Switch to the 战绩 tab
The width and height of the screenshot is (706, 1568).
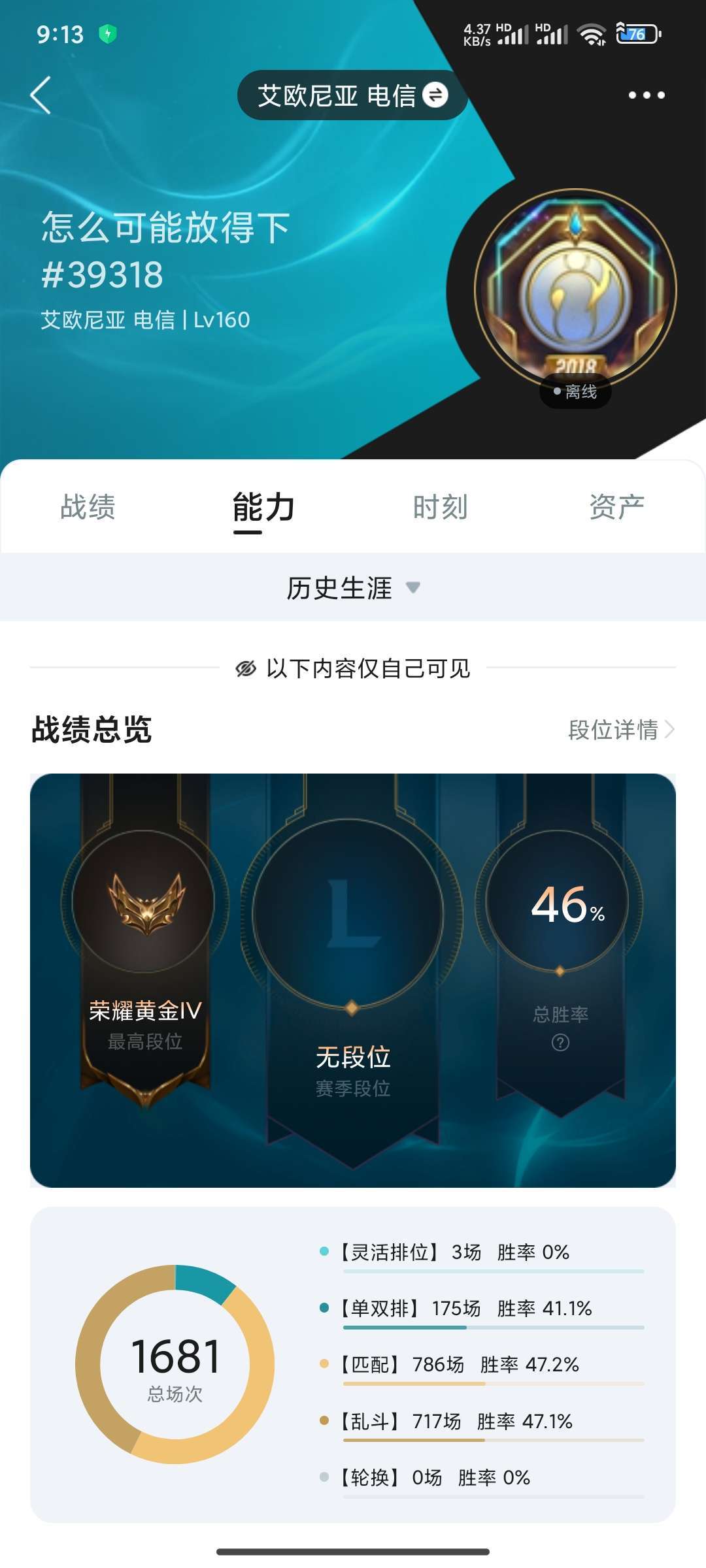pyautogui.click(x=88, y=507)
